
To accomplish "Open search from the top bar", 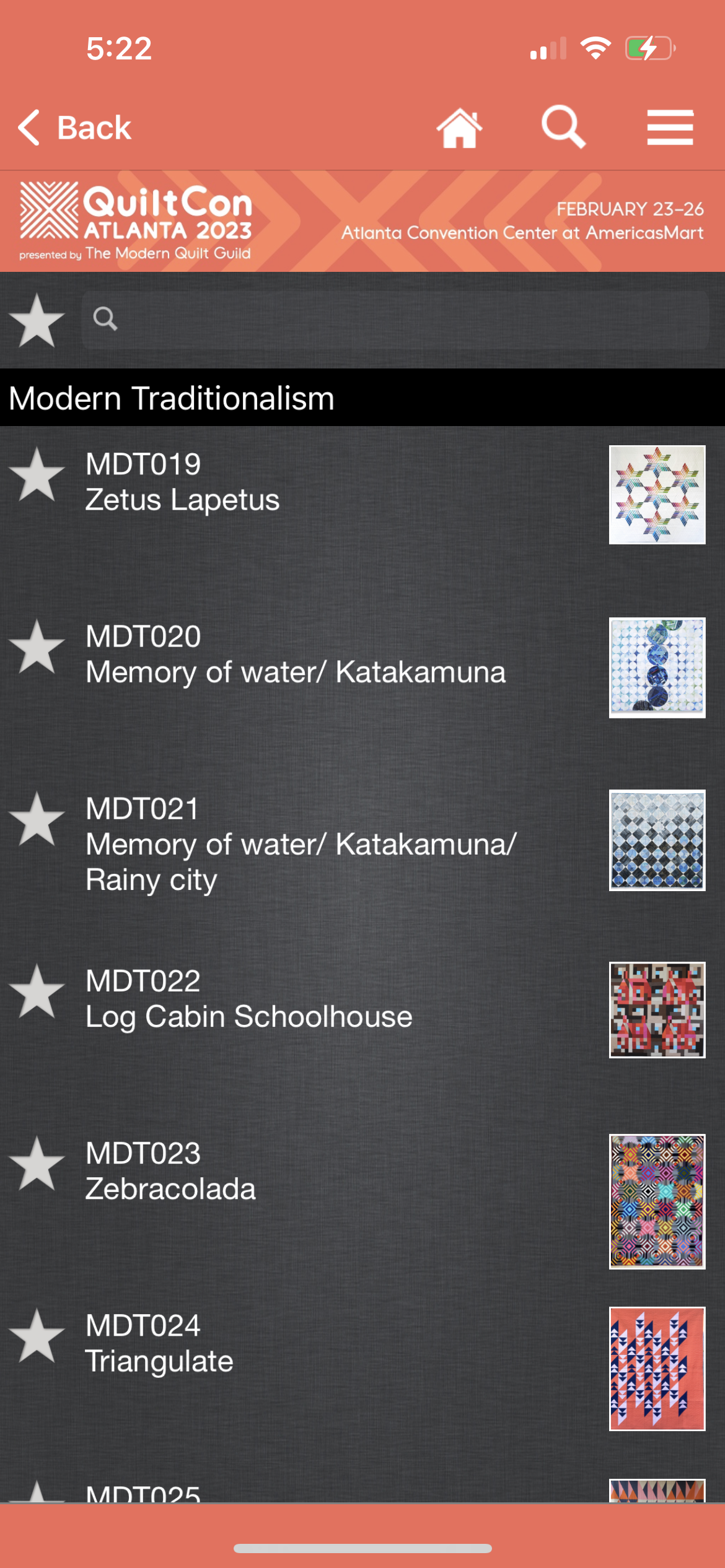I will [x=563, y=127].
